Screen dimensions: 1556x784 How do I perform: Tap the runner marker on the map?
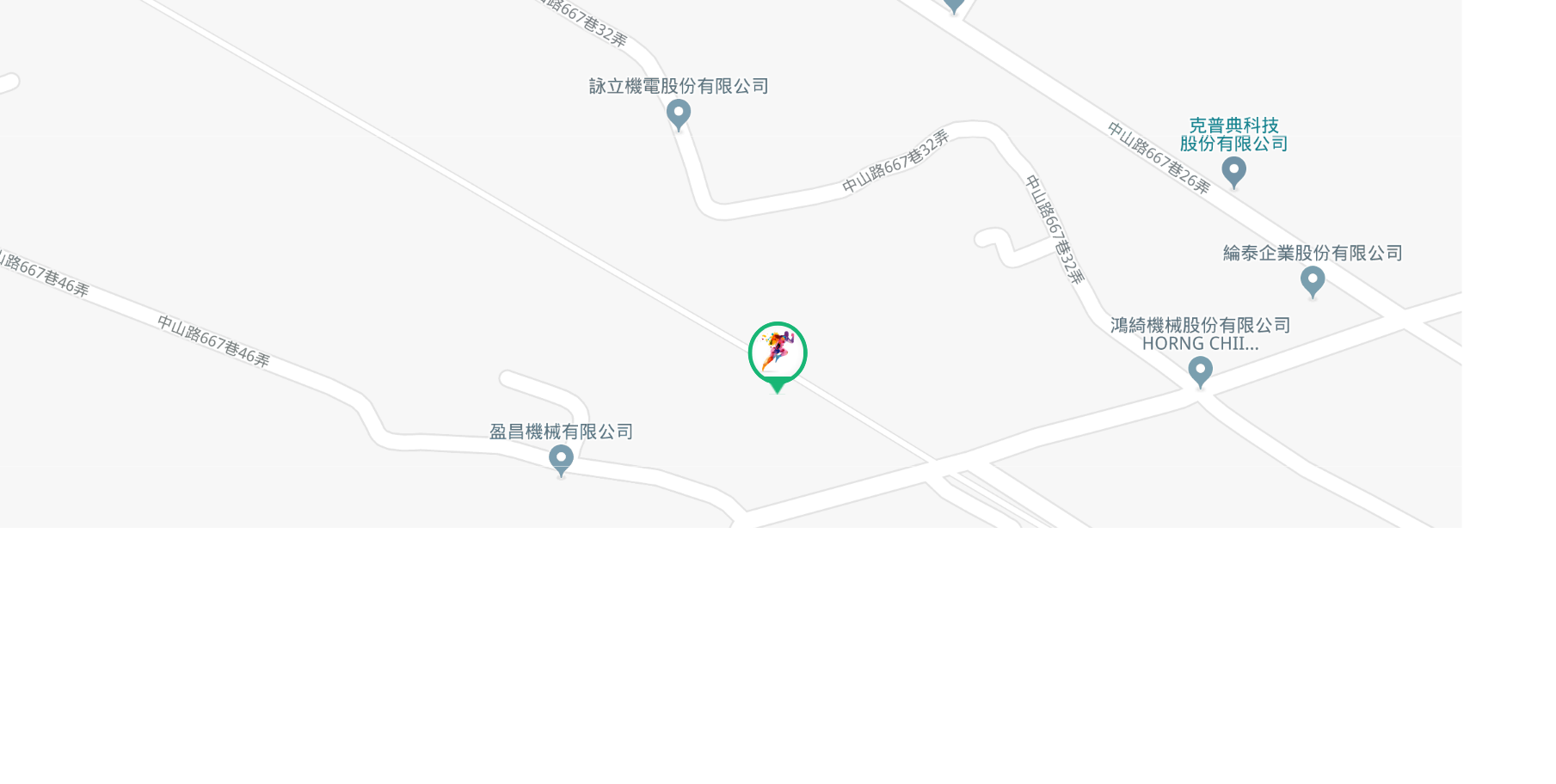point(778,352)
